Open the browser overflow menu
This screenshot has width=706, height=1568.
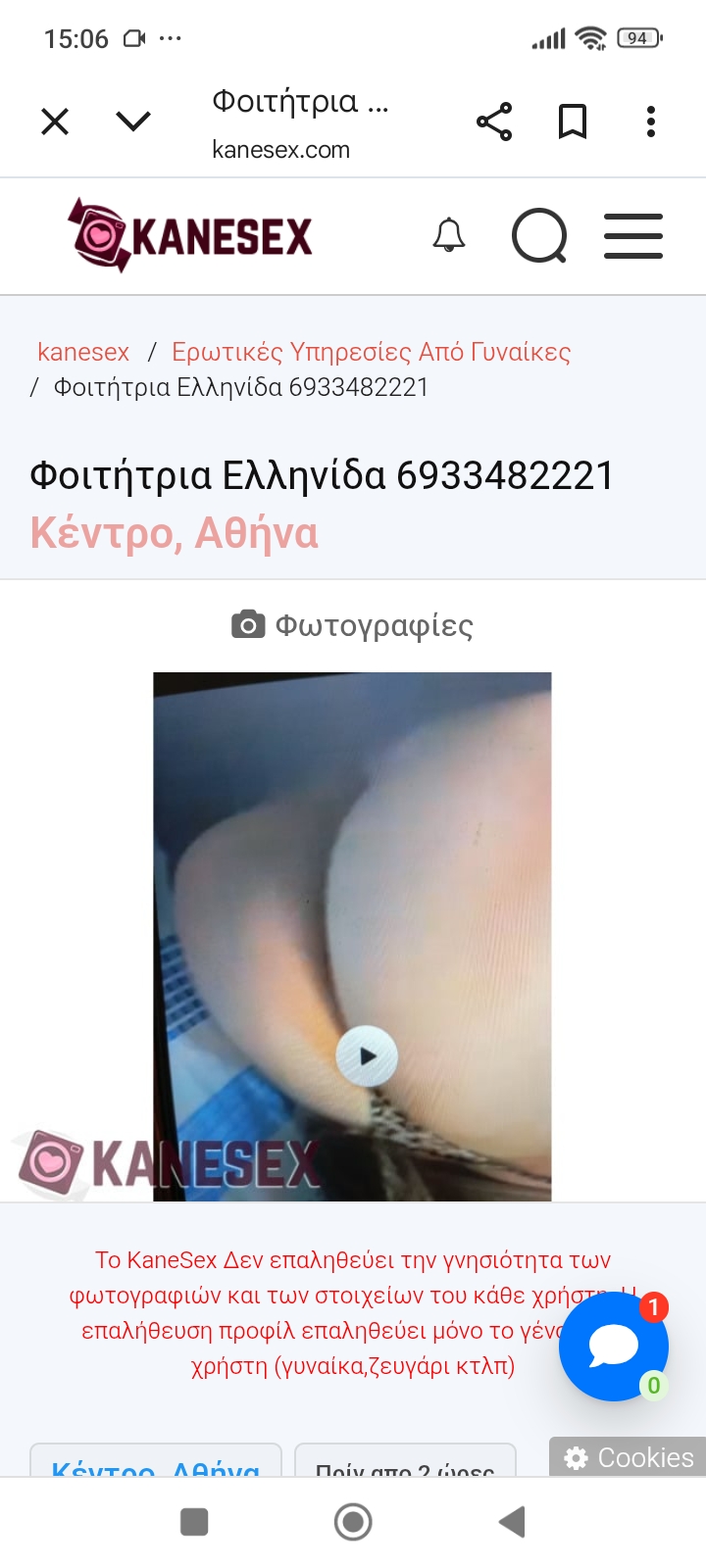[x=651, y=122]
